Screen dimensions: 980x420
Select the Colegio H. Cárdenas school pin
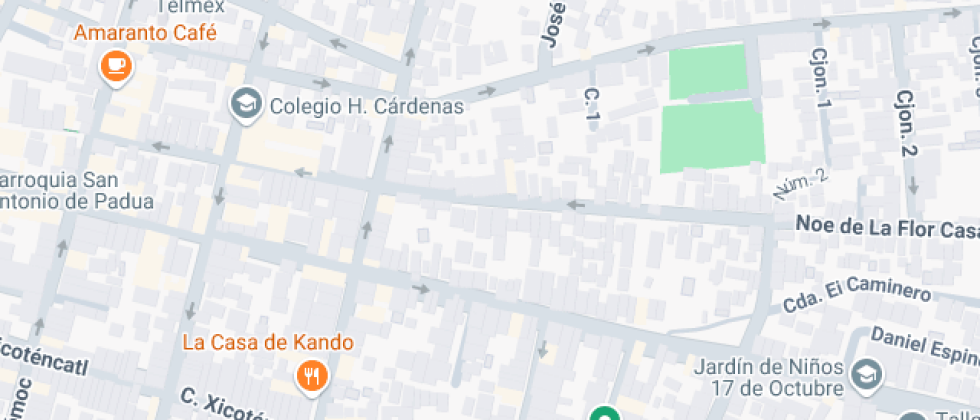244,103
